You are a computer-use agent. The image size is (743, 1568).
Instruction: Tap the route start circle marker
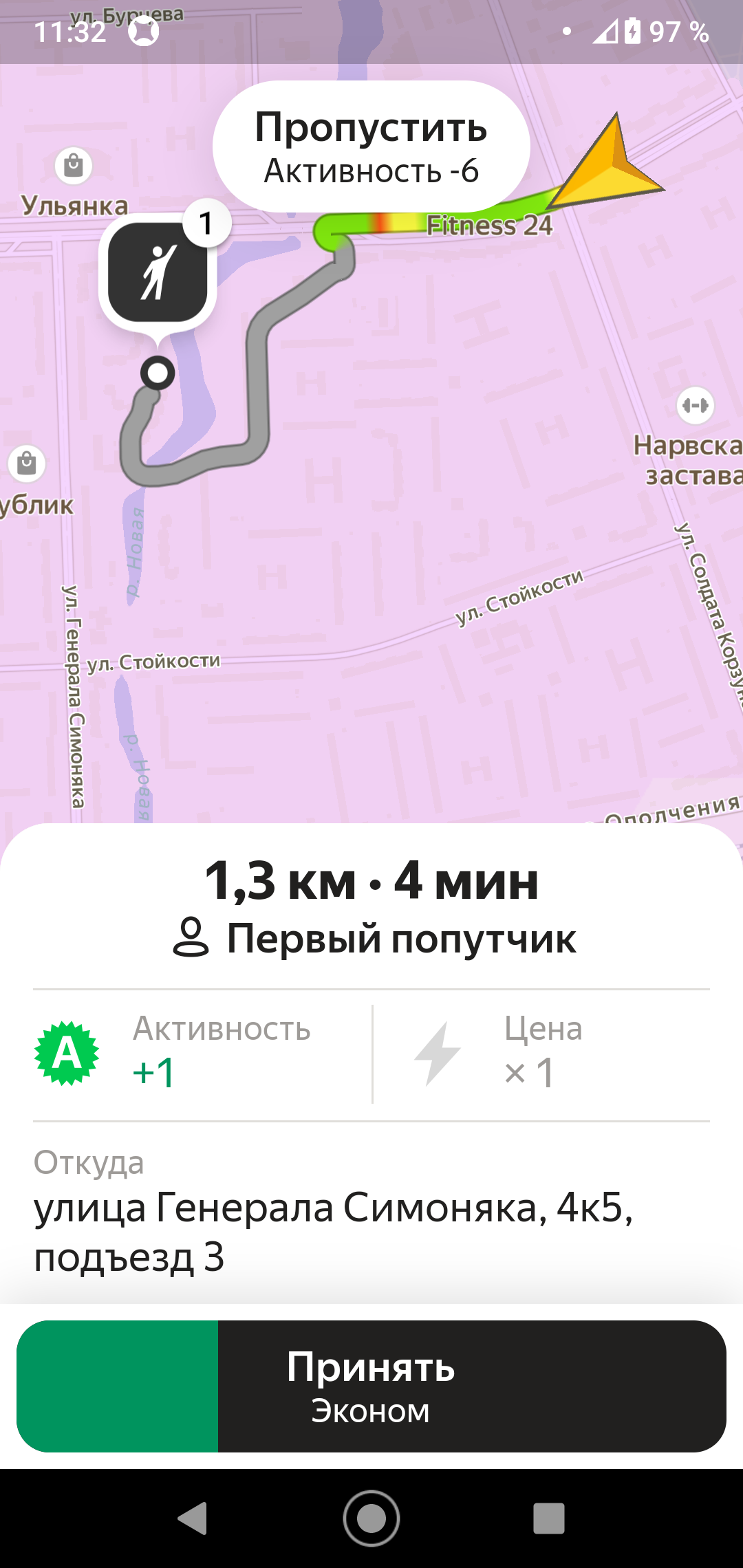pos(157,373)
